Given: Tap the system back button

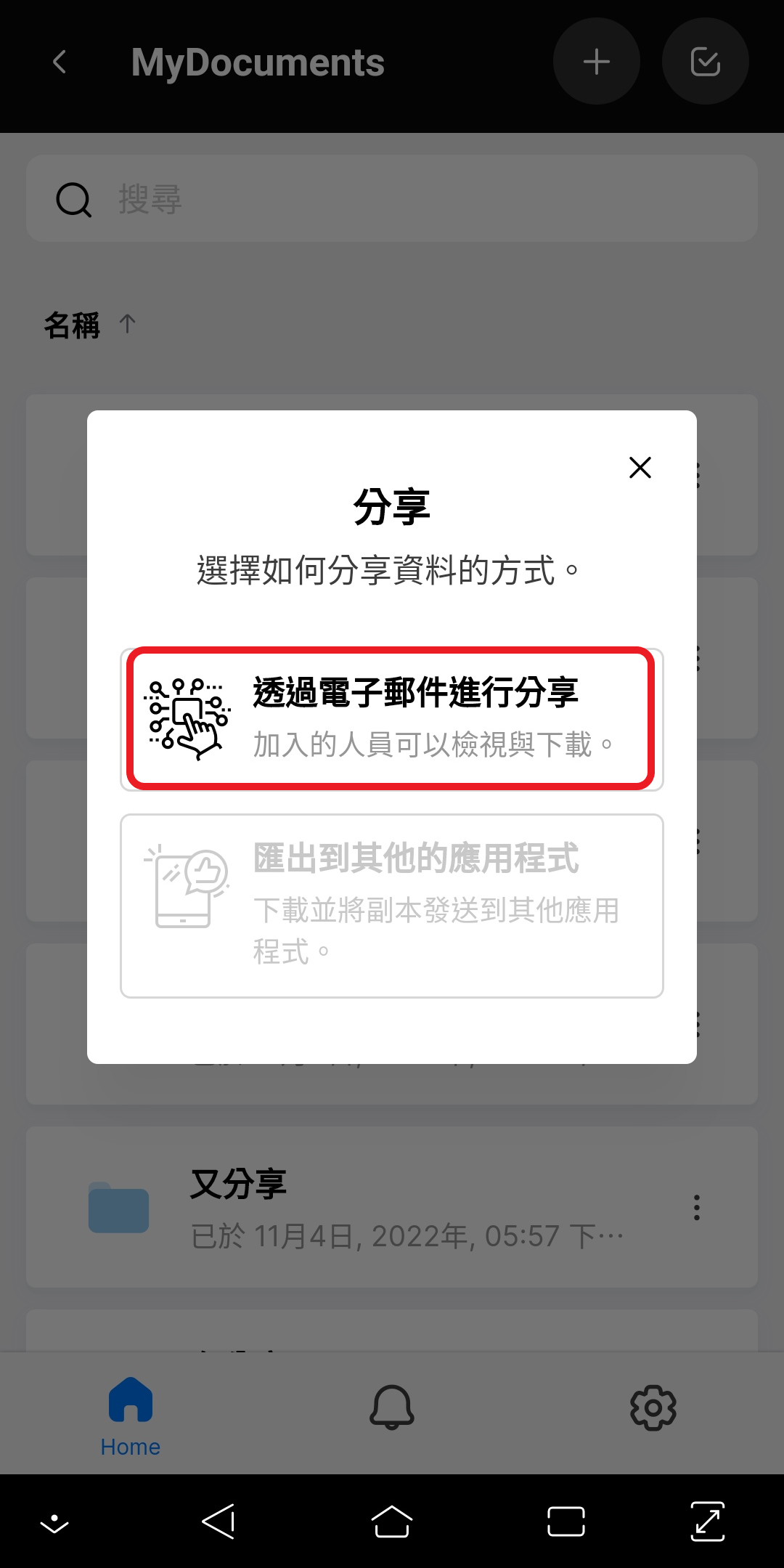Looking at the screenshot, I should pos(219,1521).
